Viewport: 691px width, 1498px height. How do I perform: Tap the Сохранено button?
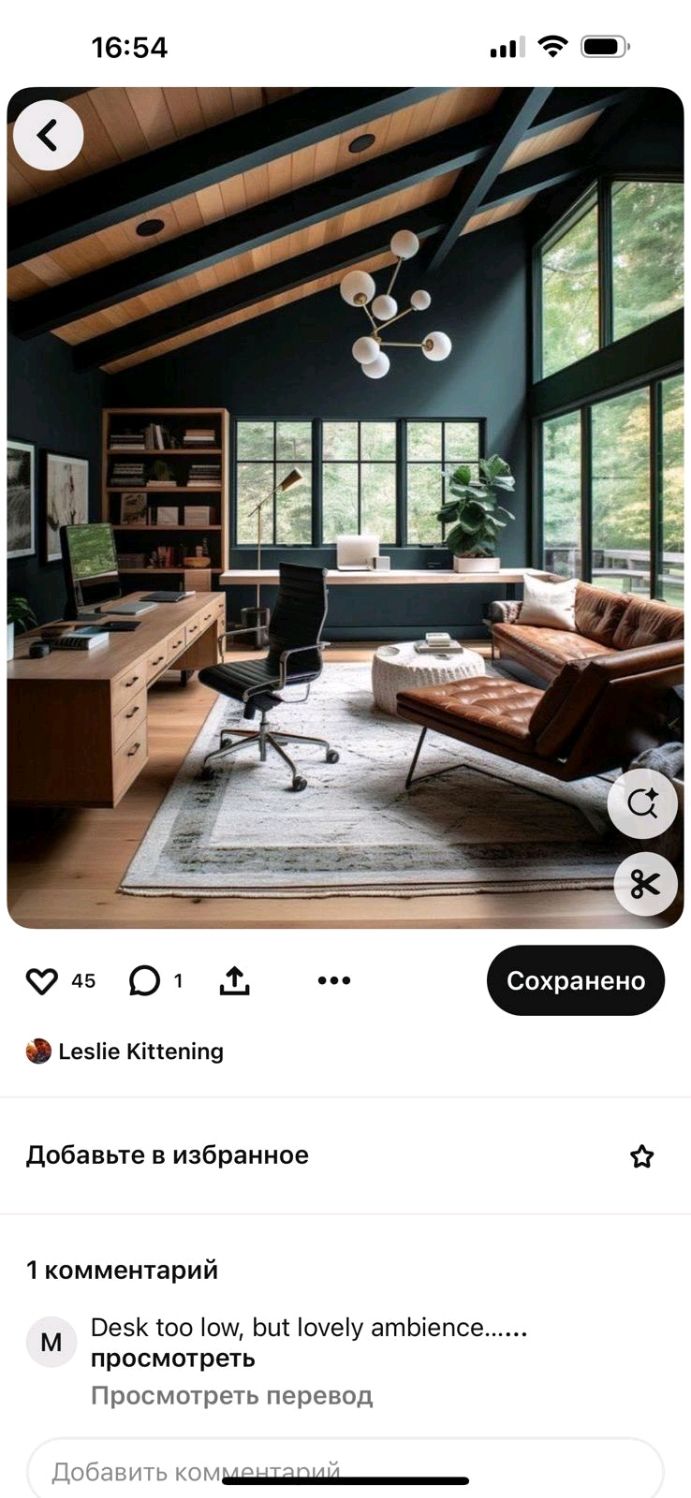pyautogui.click(x=576, y=981)
